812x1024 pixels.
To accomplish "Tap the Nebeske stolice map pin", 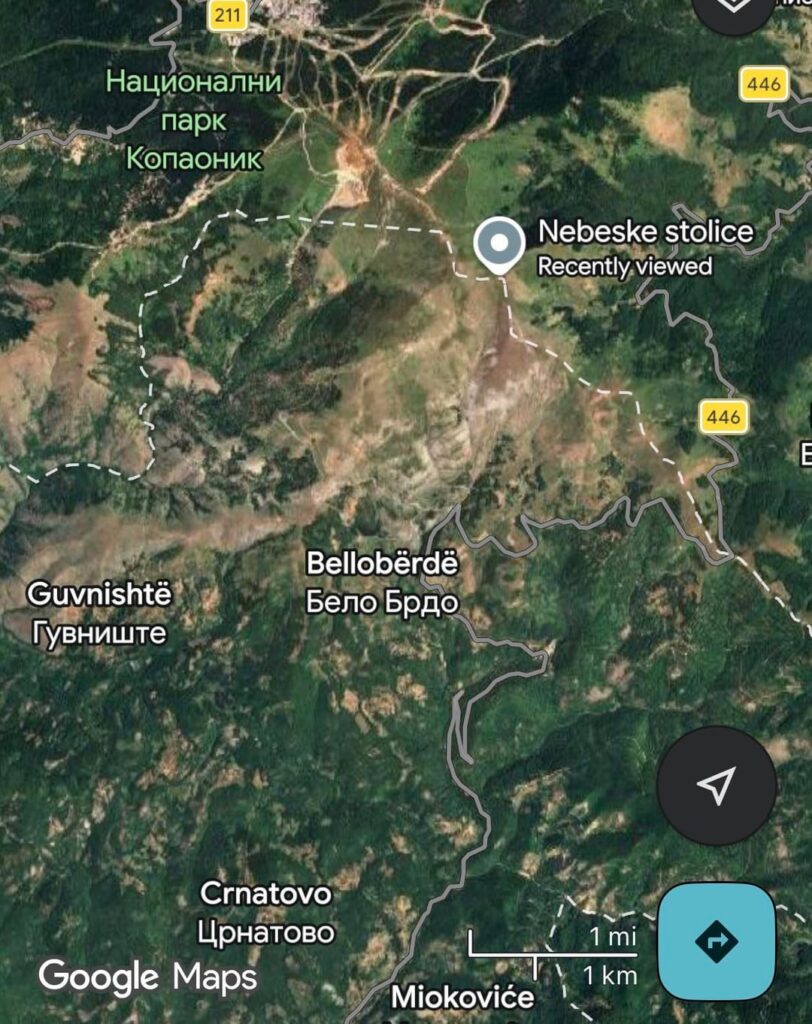I will (501, 240).
